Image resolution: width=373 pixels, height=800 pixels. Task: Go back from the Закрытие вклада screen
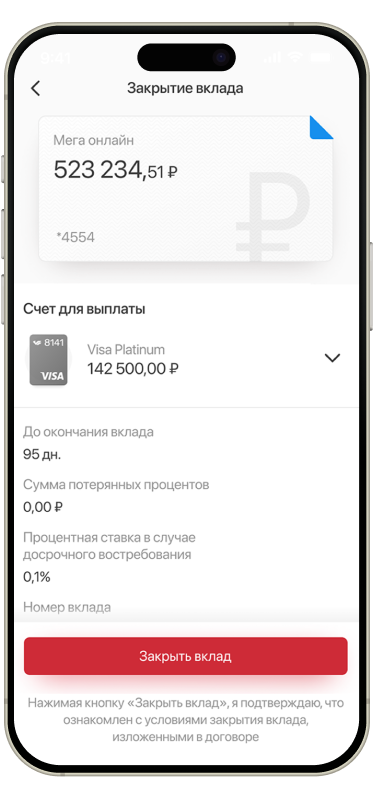(35, 88)
